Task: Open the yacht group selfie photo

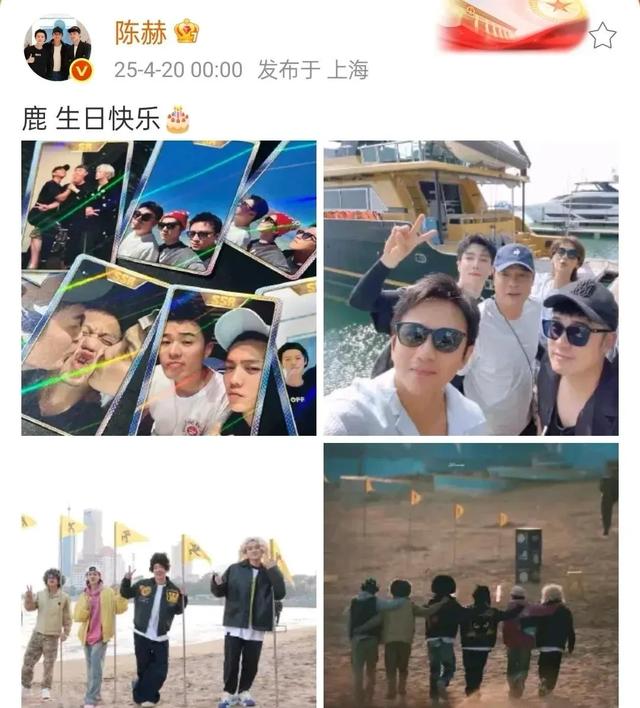Action: [x=470, y=287]
